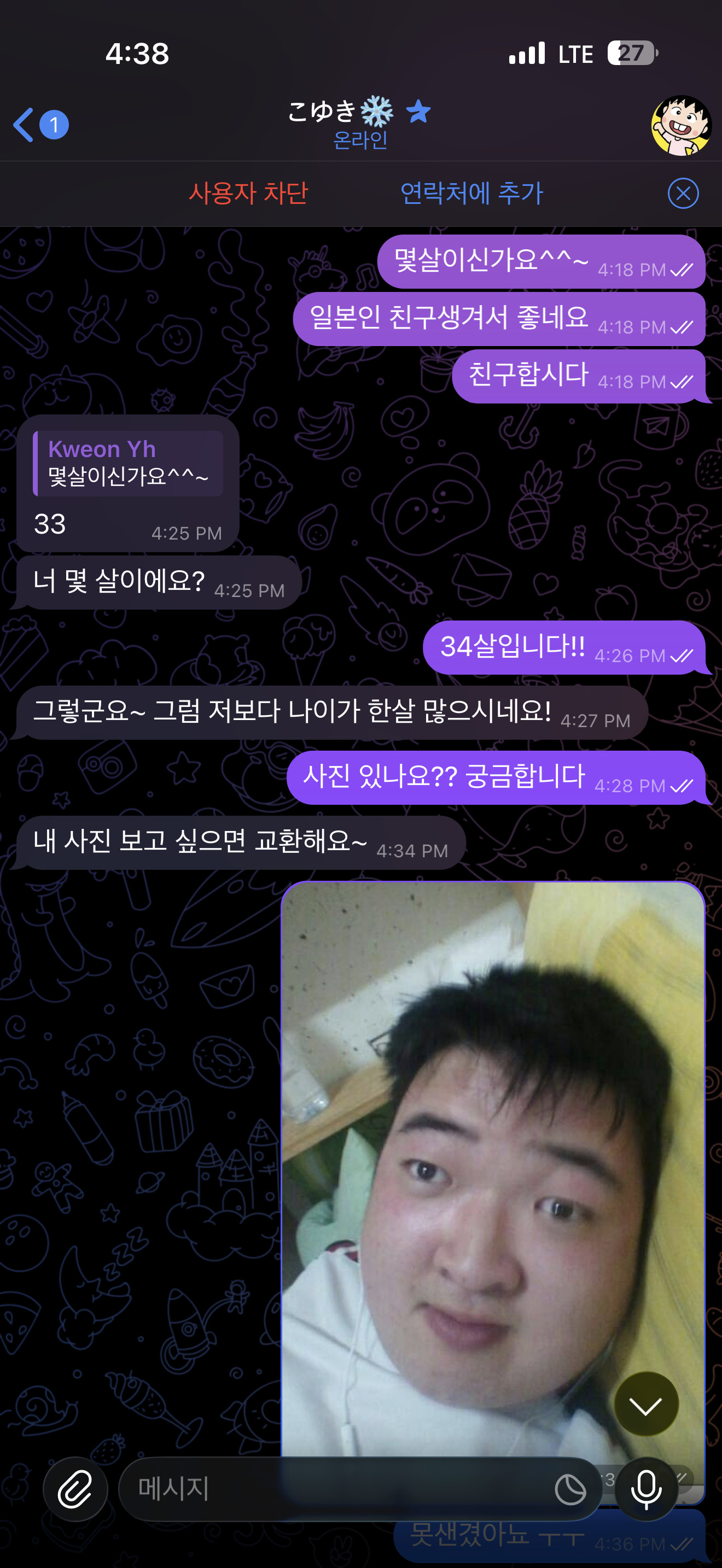Screen dimensions: 722x1568
Task: Focus the 메시지 input field
Action: pyautogui.click(x=335, y=1489)
